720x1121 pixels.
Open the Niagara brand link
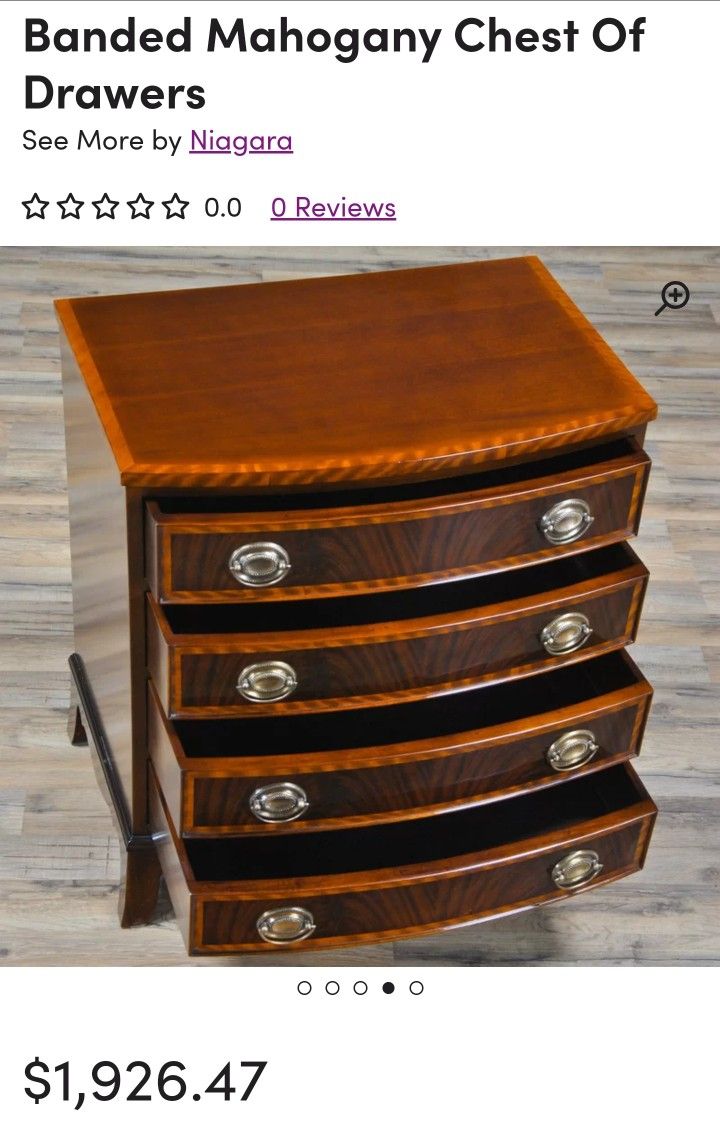(242, 141)
